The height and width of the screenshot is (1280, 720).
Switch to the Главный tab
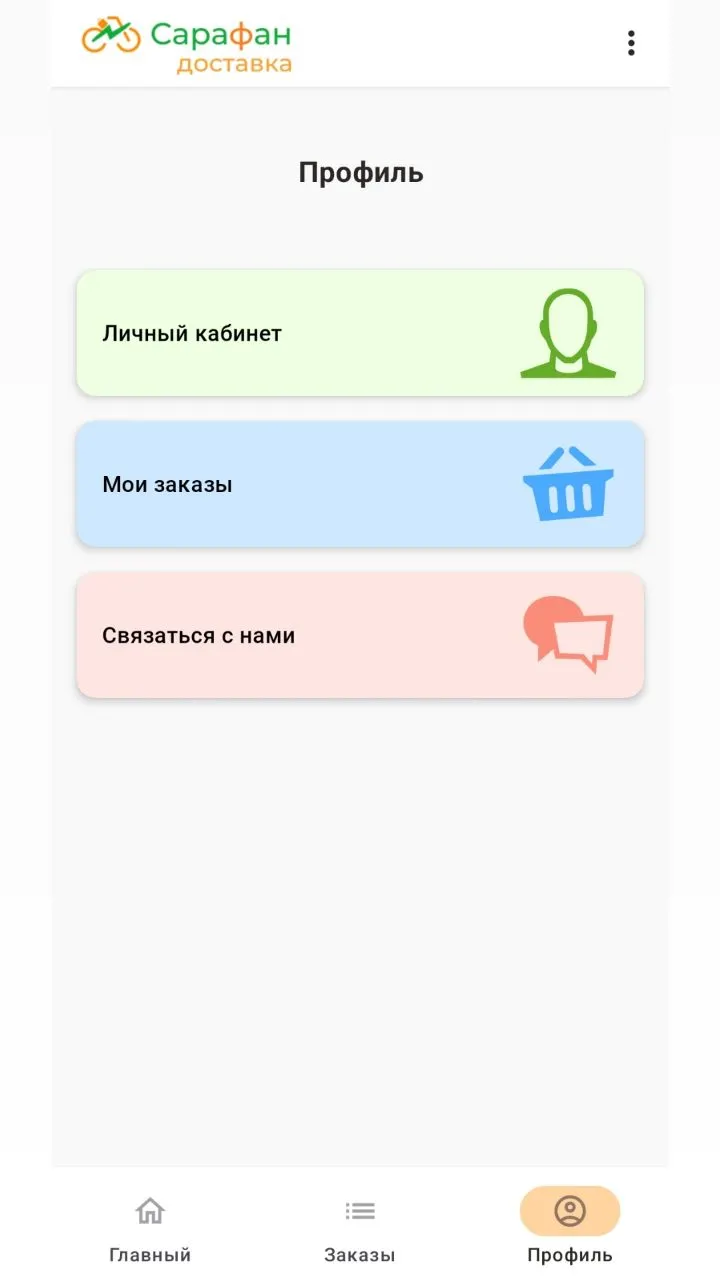click(150, 1227)
